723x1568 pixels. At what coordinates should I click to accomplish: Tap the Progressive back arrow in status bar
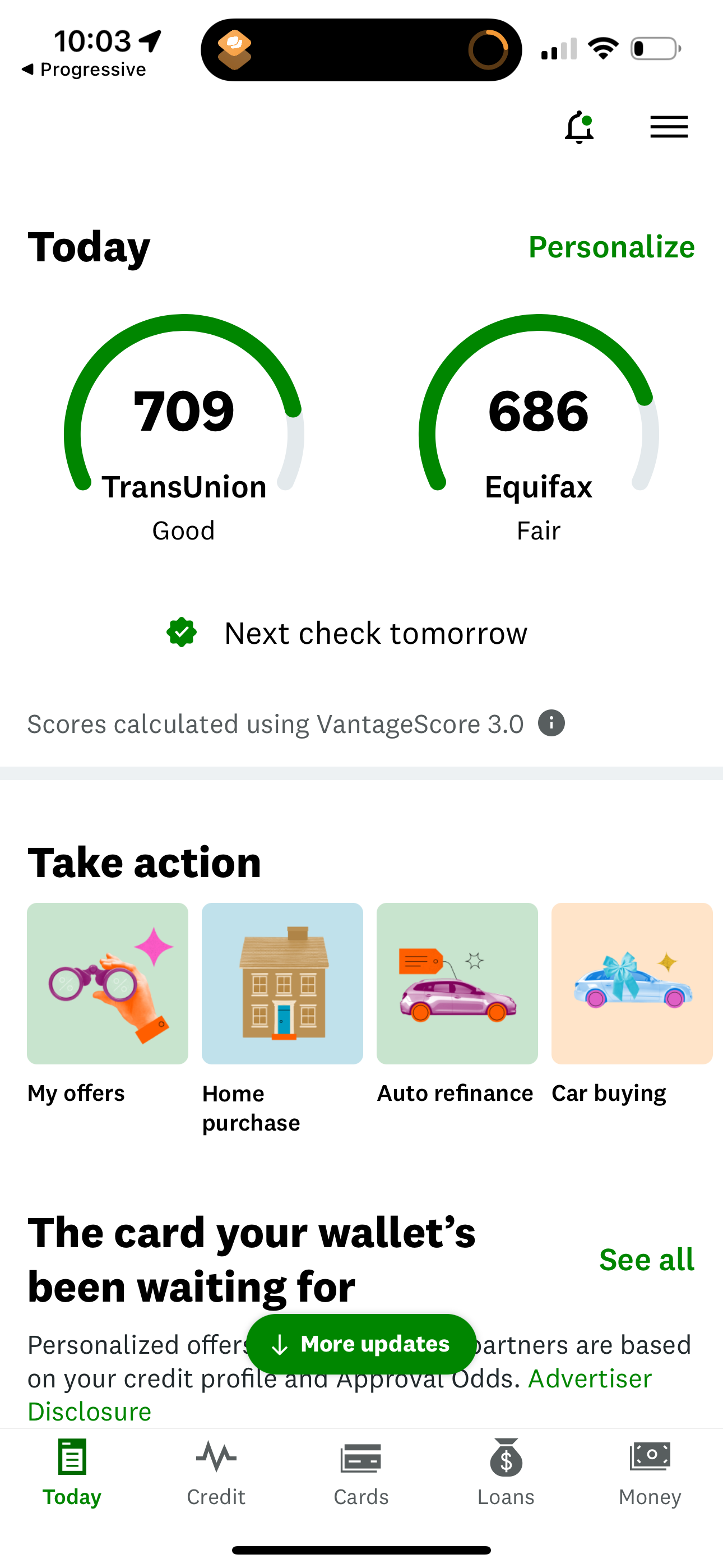point(27,69)
